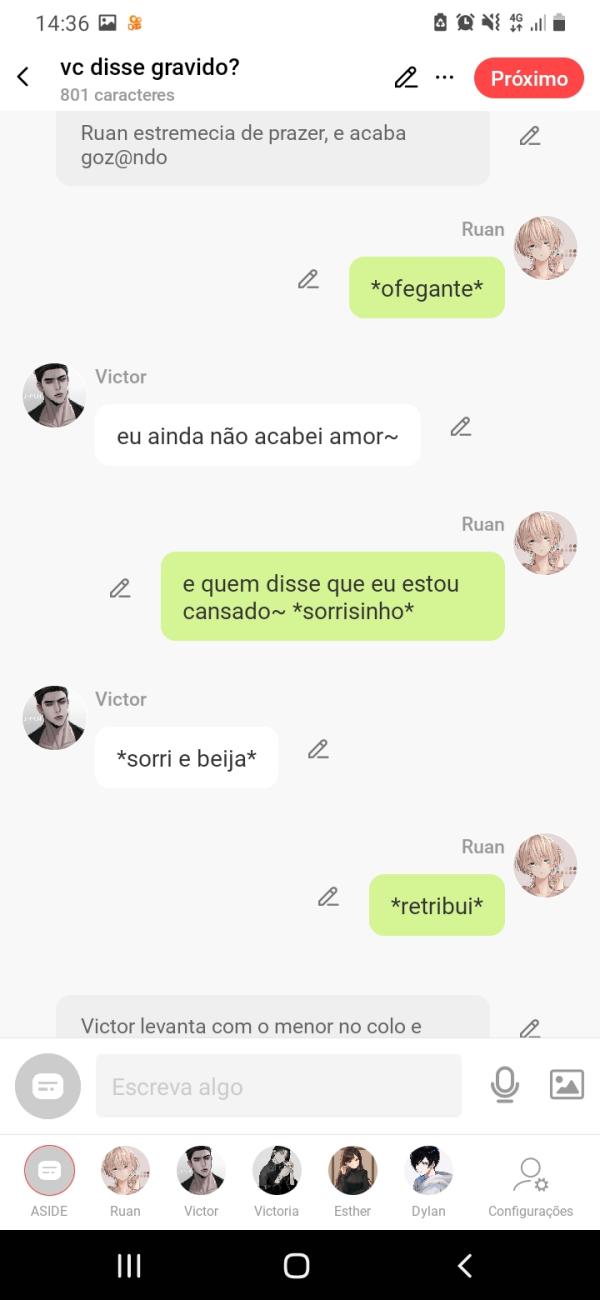Screen dimensions: 600x1300
Task: Edit the story title with the pencil icon
Action: [405, 78]
